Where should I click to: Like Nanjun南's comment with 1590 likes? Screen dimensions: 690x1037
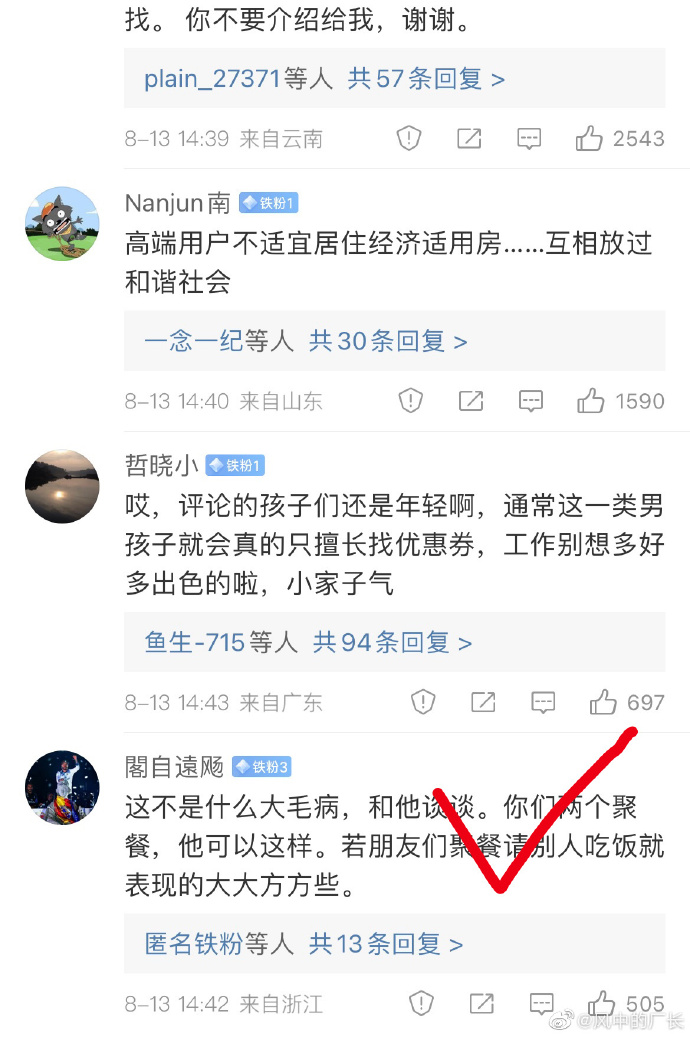pos(590,401)
